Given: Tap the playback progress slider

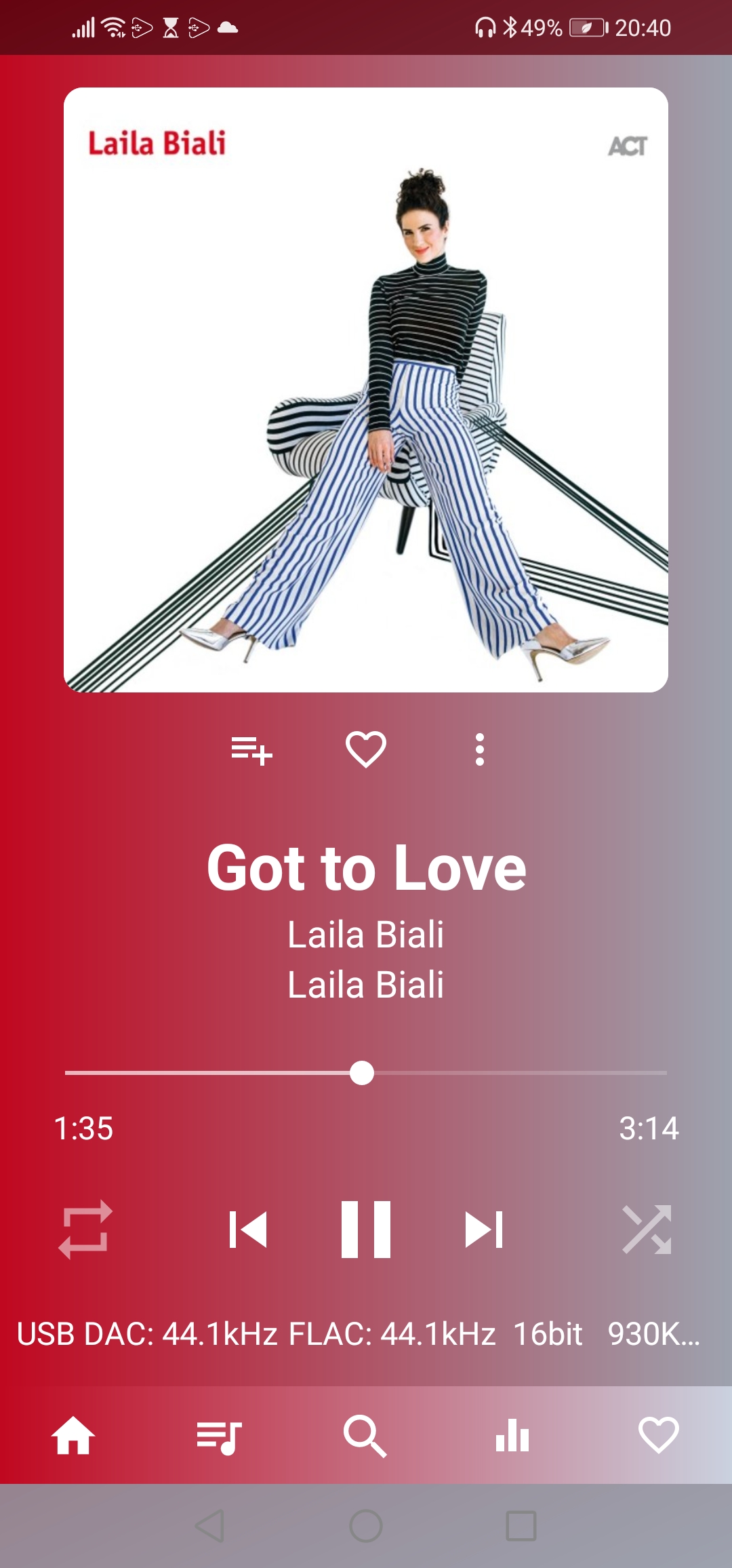Looking at the screenshot, I should pyautogui.click(x=366, y=1073).
